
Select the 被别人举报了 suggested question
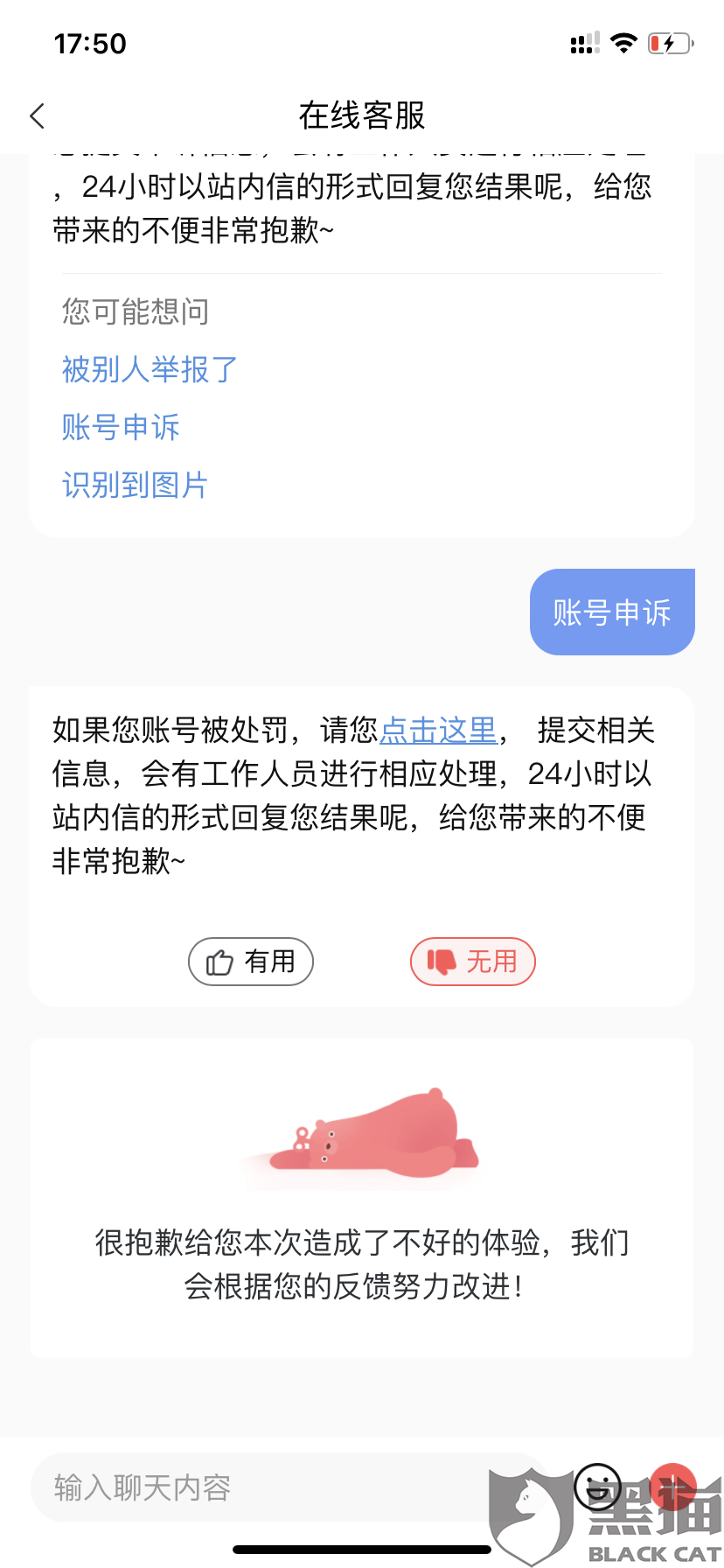pyautogui.click(x=150, y=369)
